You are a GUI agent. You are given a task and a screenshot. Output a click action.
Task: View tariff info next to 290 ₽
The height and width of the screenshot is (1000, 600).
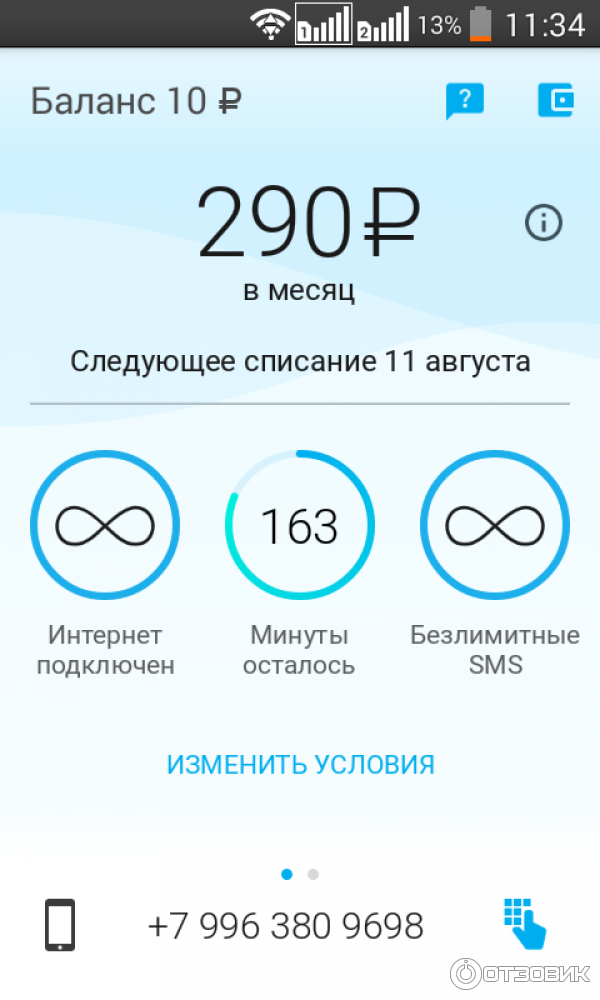coord(544,223)
